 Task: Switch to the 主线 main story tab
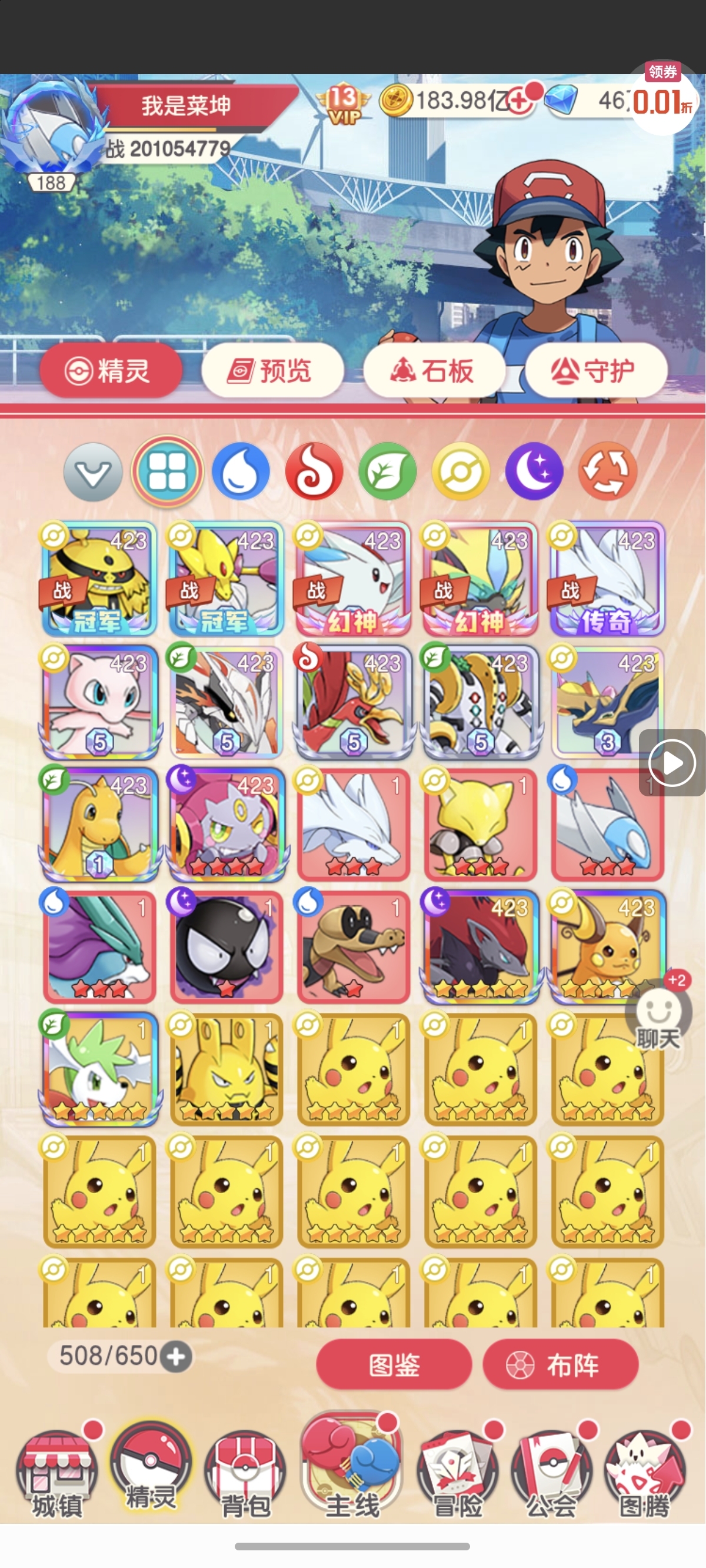(352, 1467)
